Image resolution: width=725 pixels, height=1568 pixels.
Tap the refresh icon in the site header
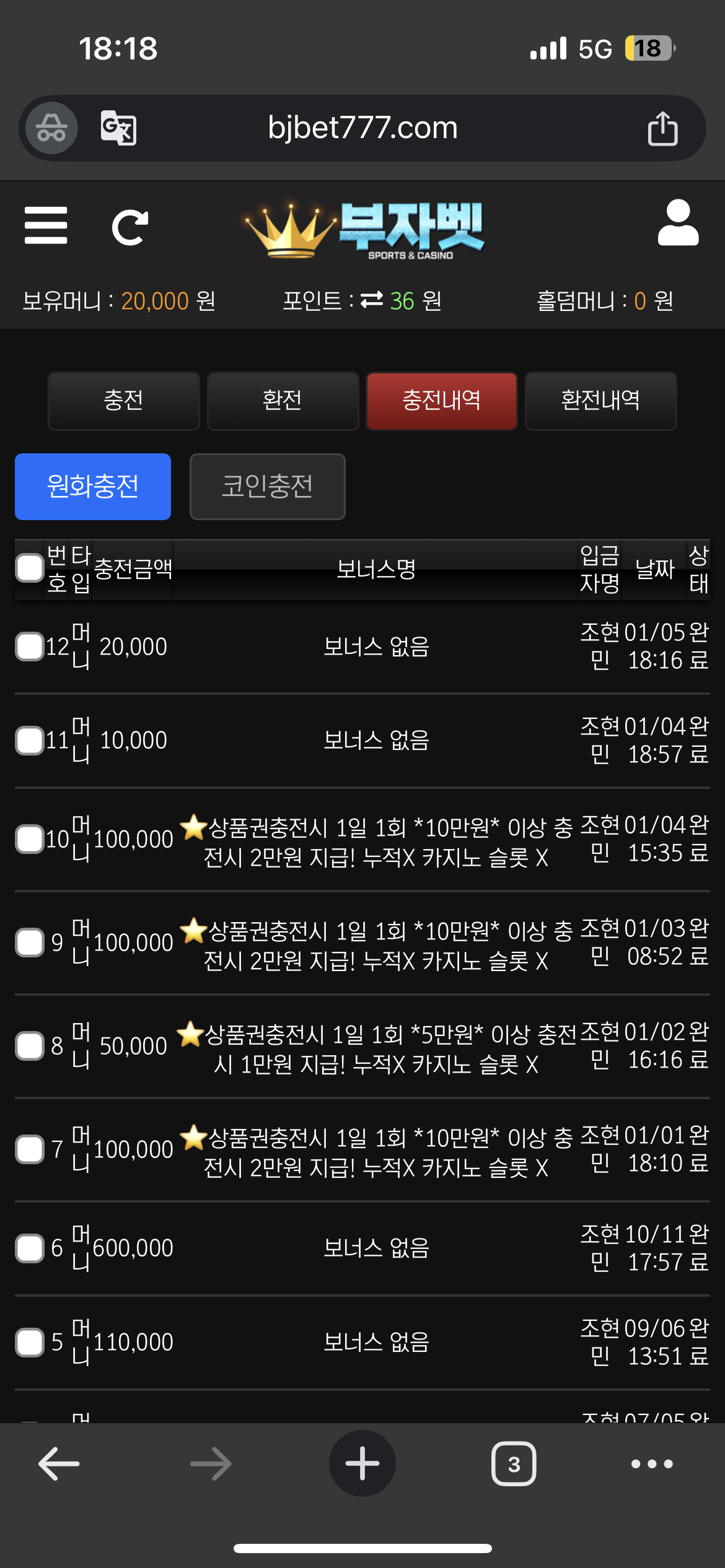point(130,227)
